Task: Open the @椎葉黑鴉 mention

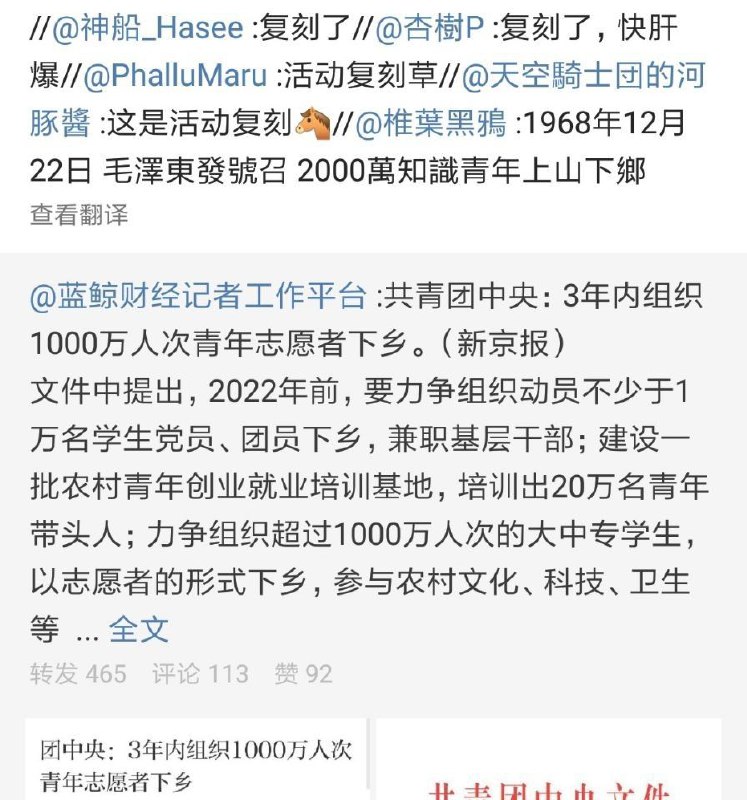Action: pyautogui.click(x=434, y=125)
